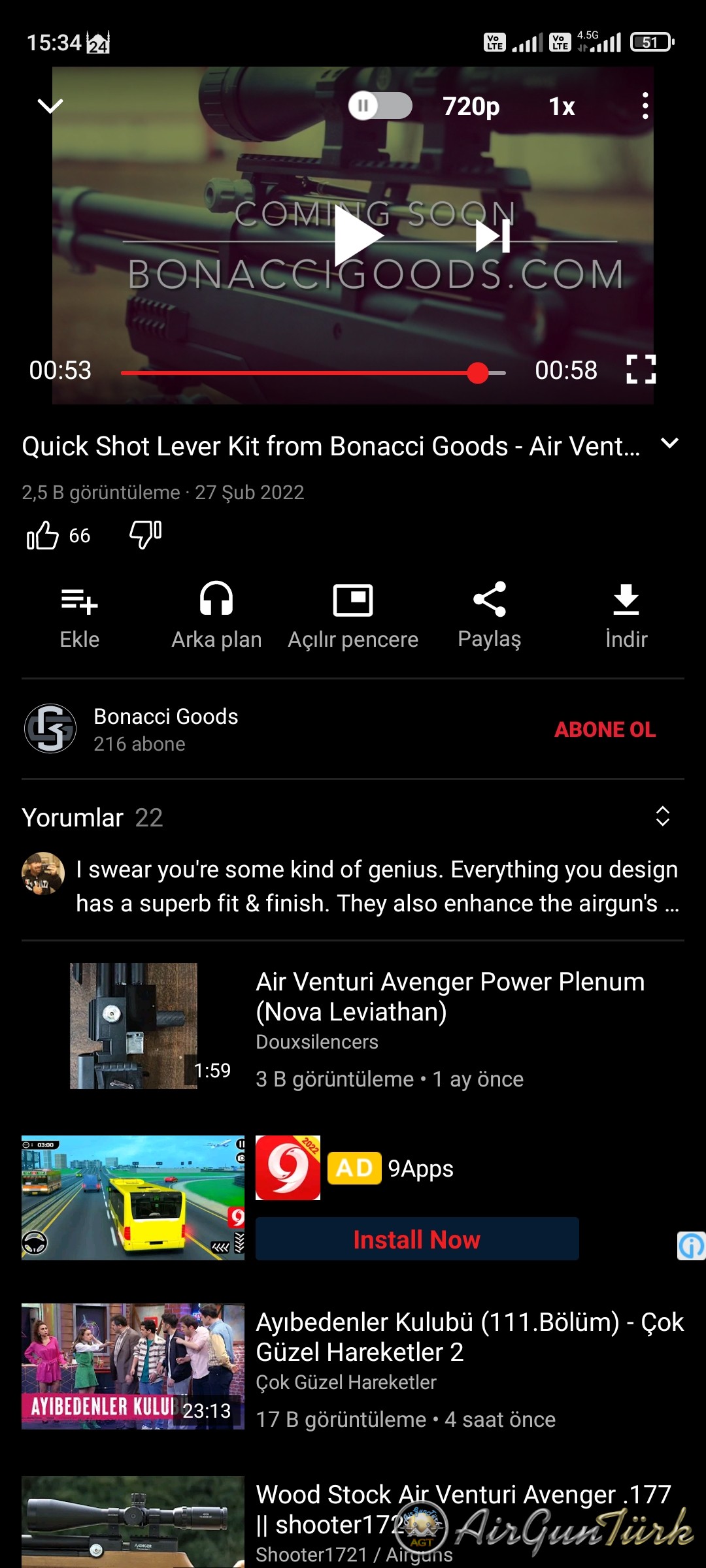Expand the Yorumlar comments section
Viewport: 706px width, 1568px height.
click(663, 817)
